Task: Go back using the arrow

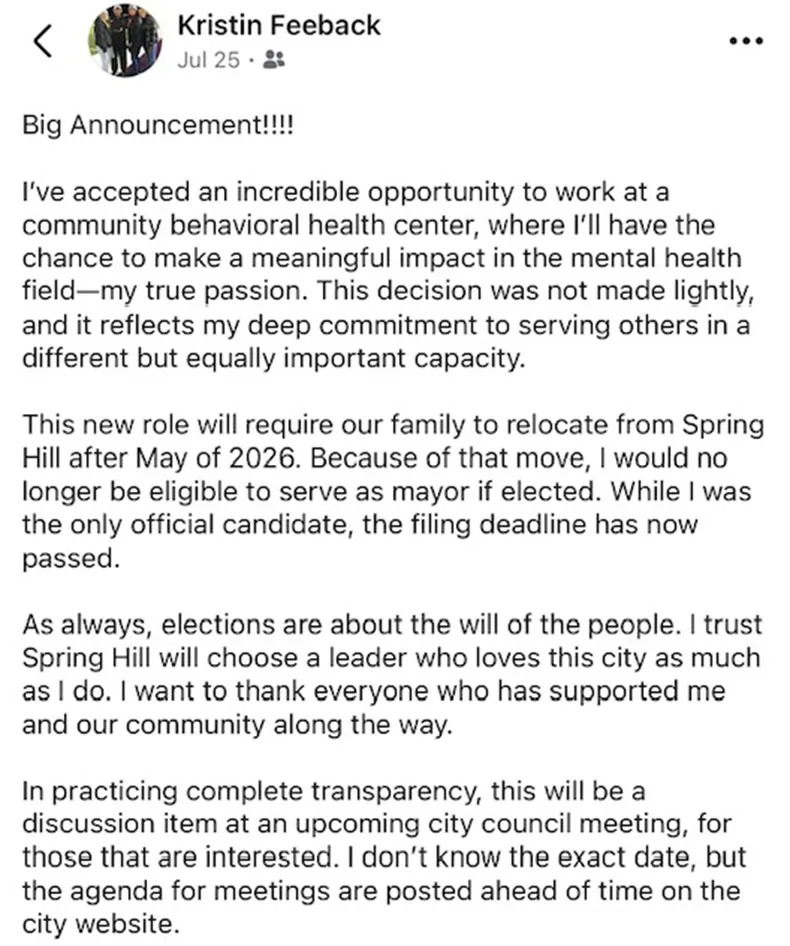Action: click(42, 43)
